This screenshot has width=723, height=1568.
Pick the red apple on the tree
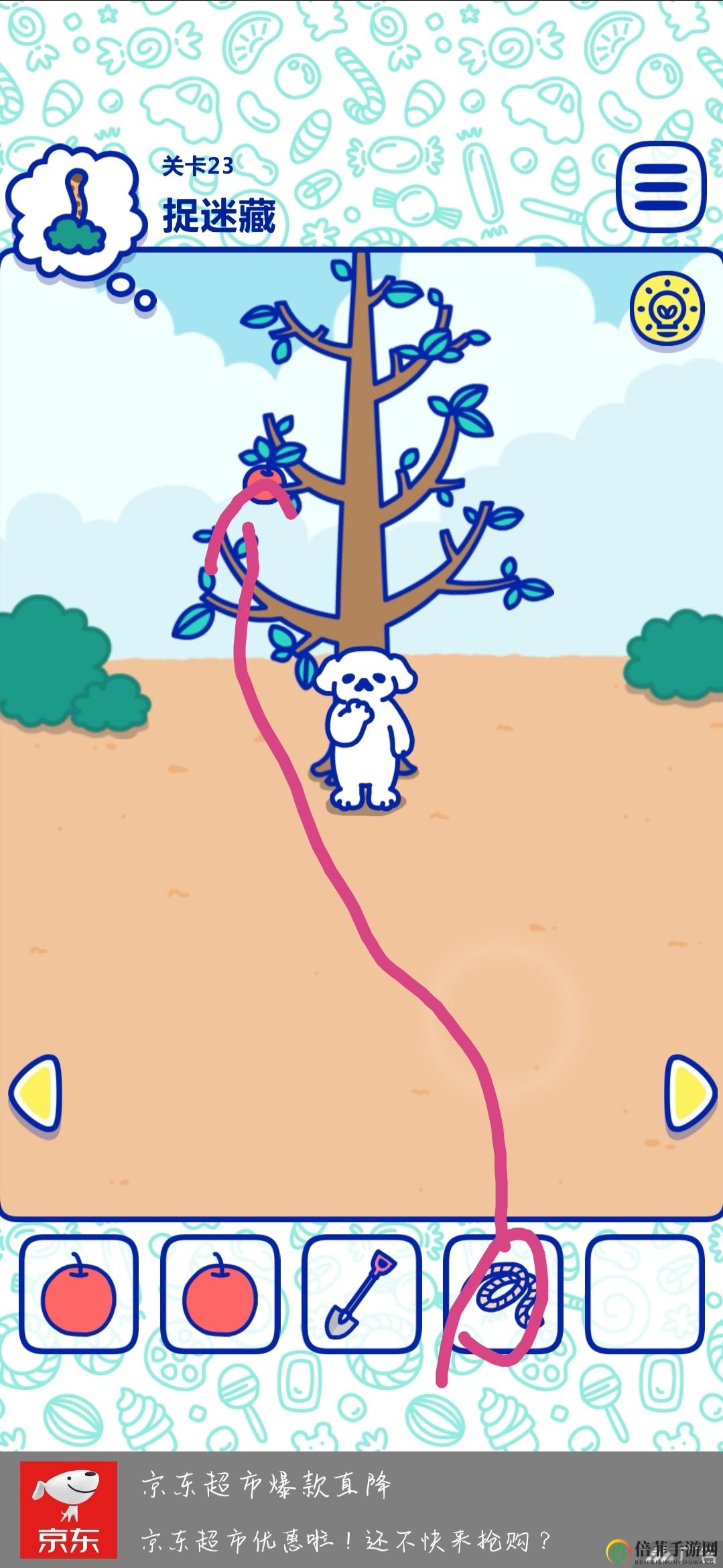click(x=263, y=484)
